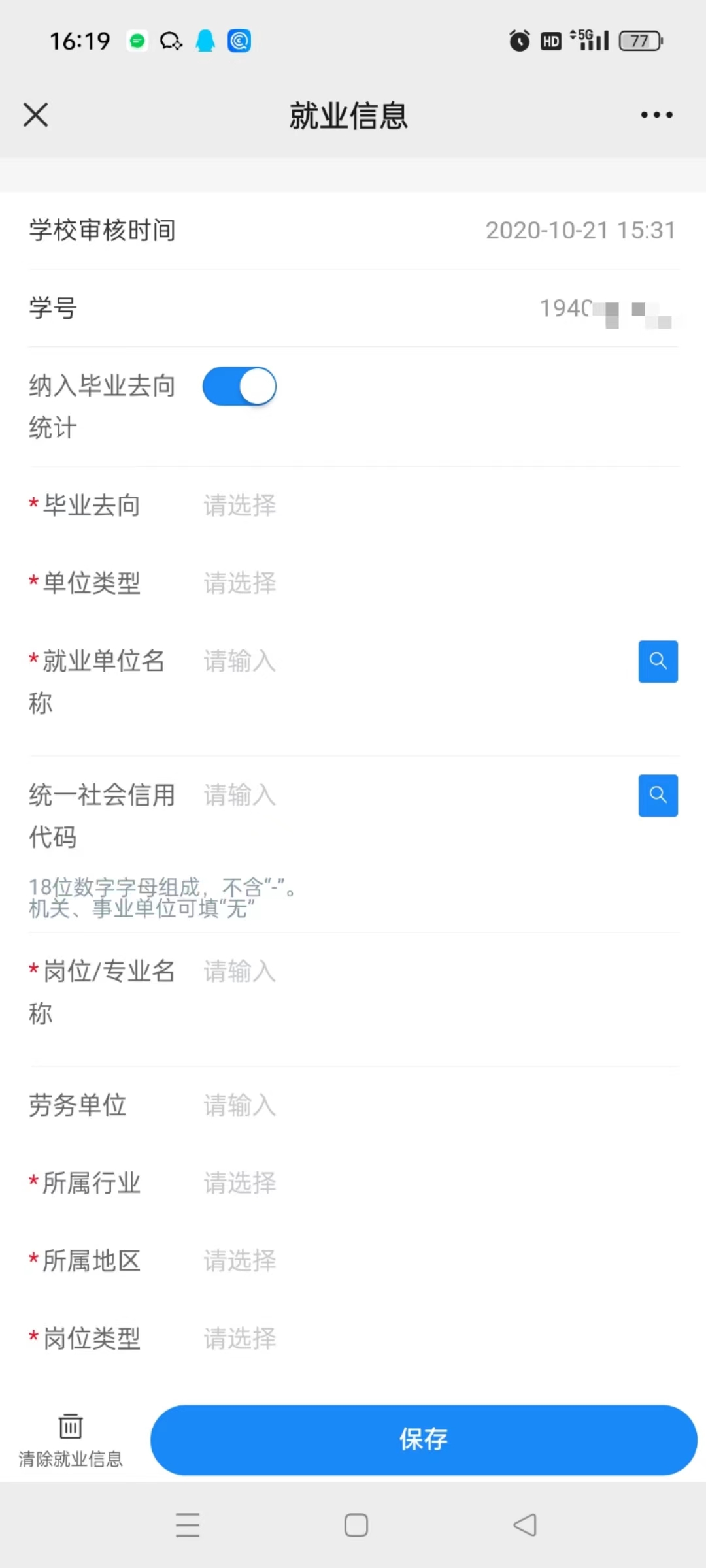The width and height of the screenshot is (706, 1568).
Task: Search by 统一社会信用代码
Action: point(658,795)
